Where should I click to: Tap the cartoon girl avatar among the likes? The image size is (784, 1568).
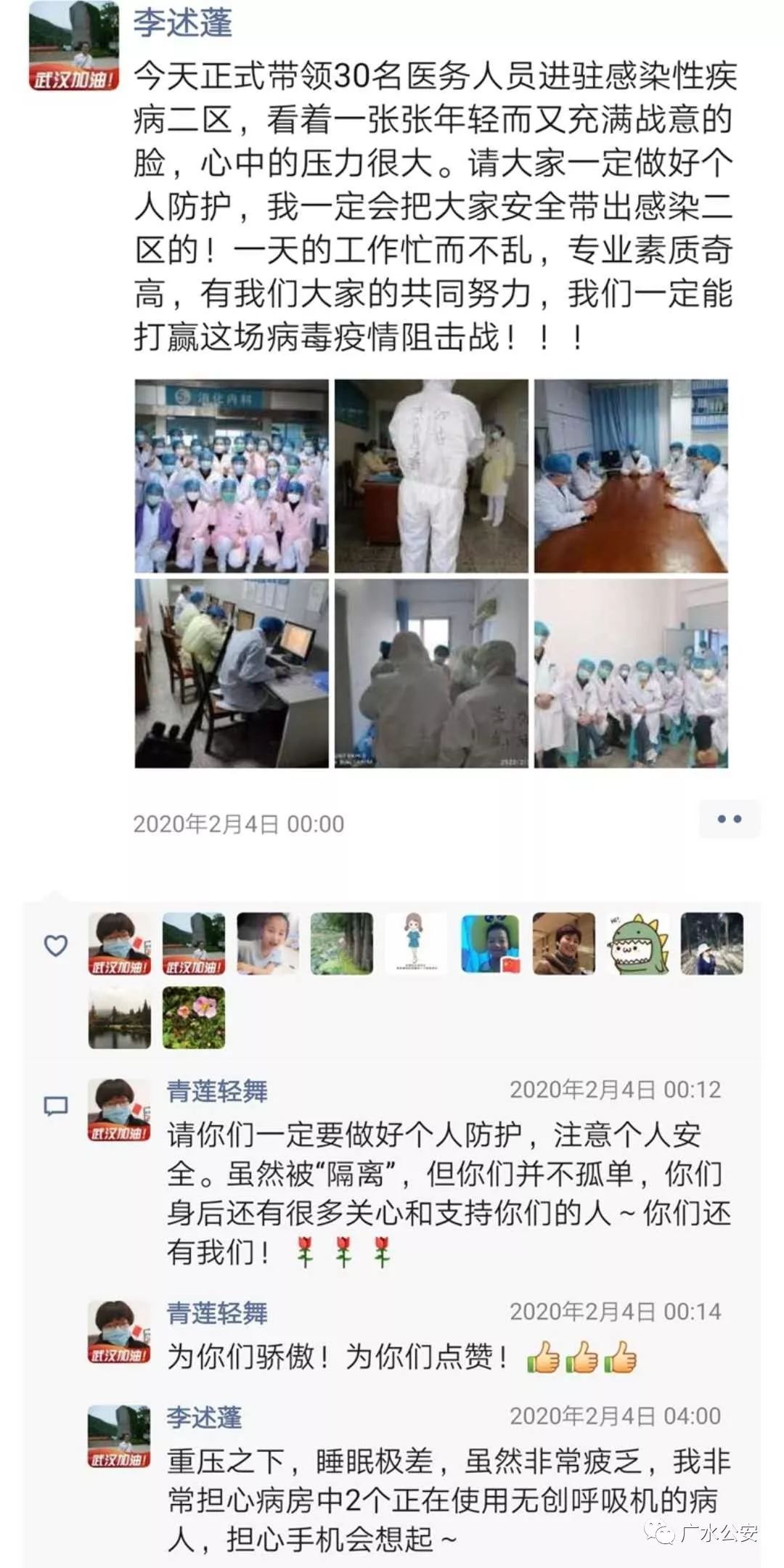pos(415,943)
